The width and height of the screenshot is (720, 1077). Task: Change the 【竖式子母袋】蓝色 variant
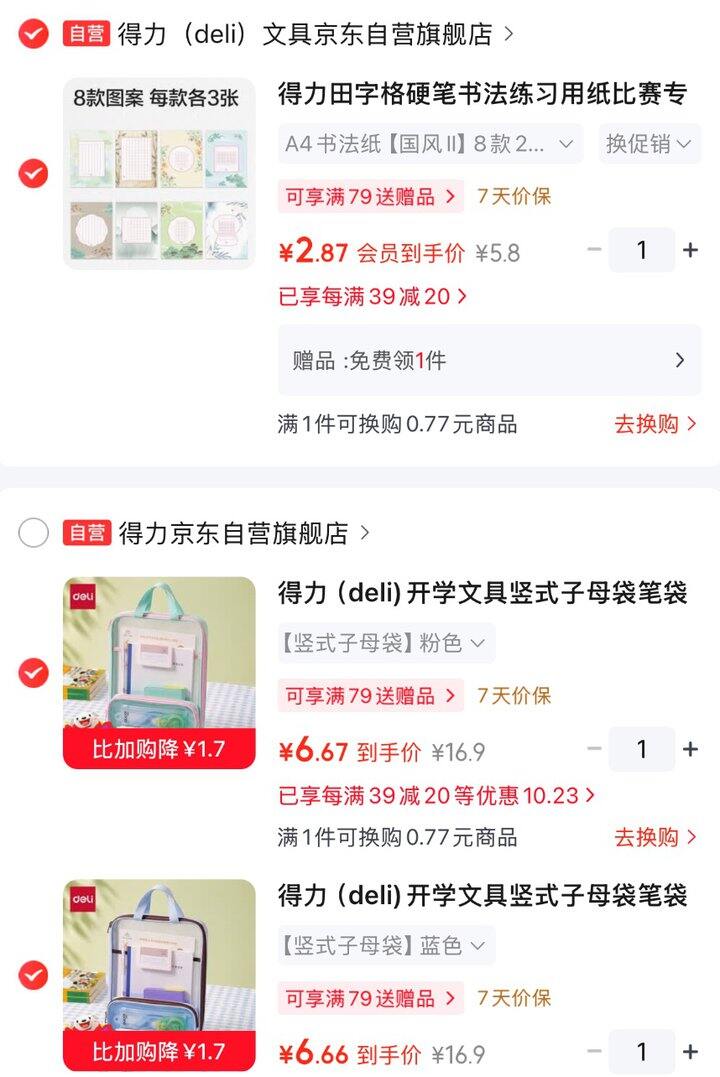tap(386, 945)
